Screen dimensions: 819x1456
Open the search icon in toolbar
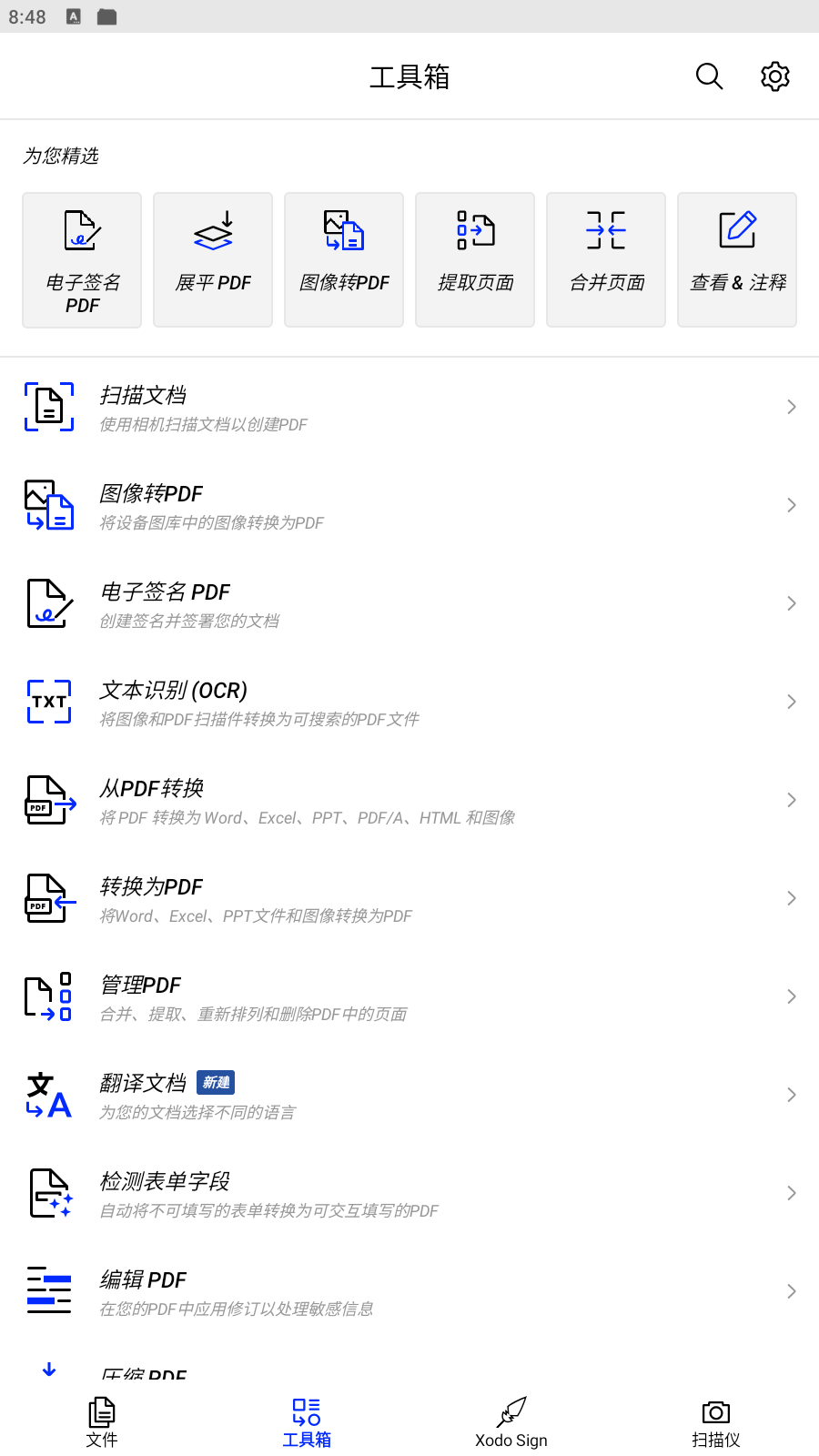(709, 76)
